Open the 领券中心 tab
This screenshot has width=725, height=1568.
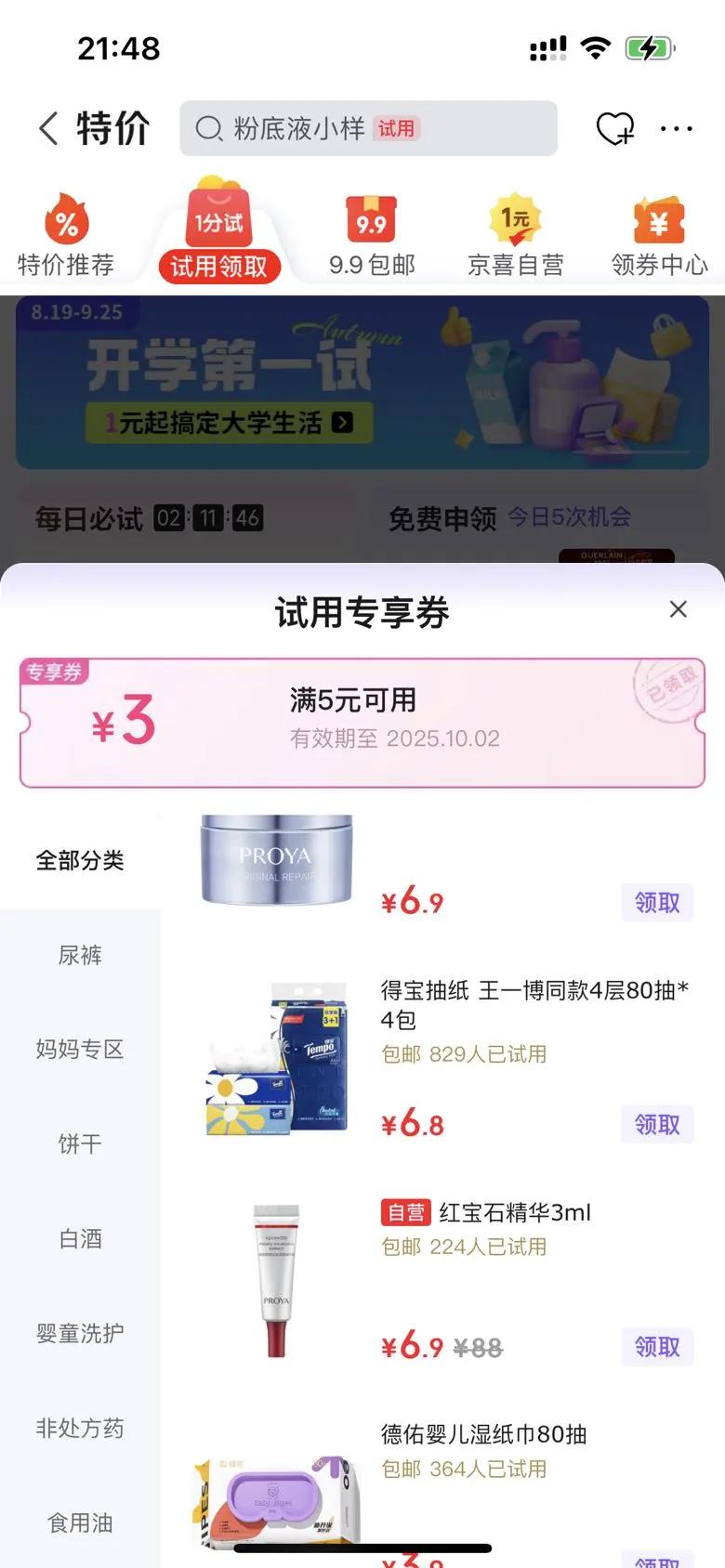coord(659,238)
